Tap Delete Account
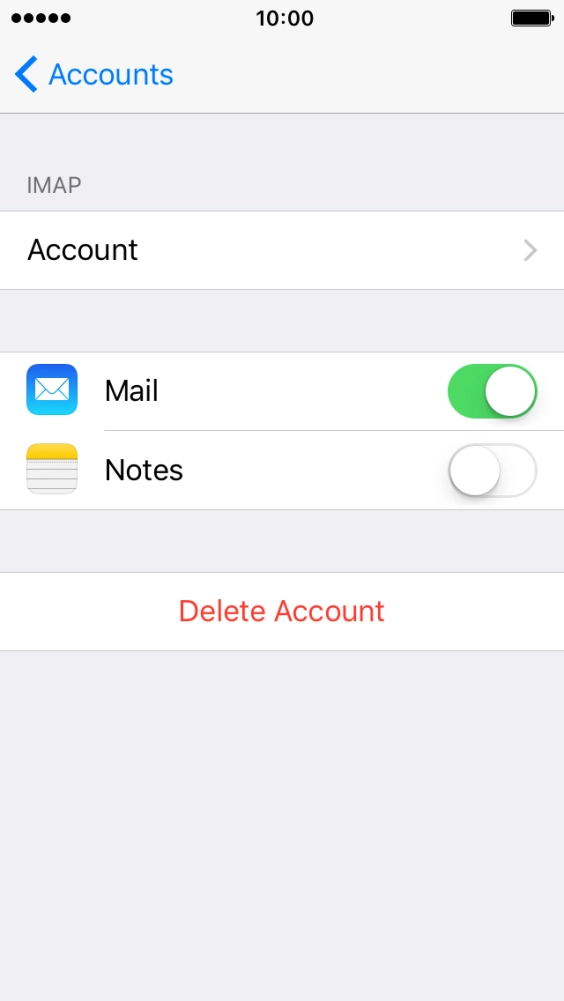Screen dimensions: 564x1001 click(282, 612)
